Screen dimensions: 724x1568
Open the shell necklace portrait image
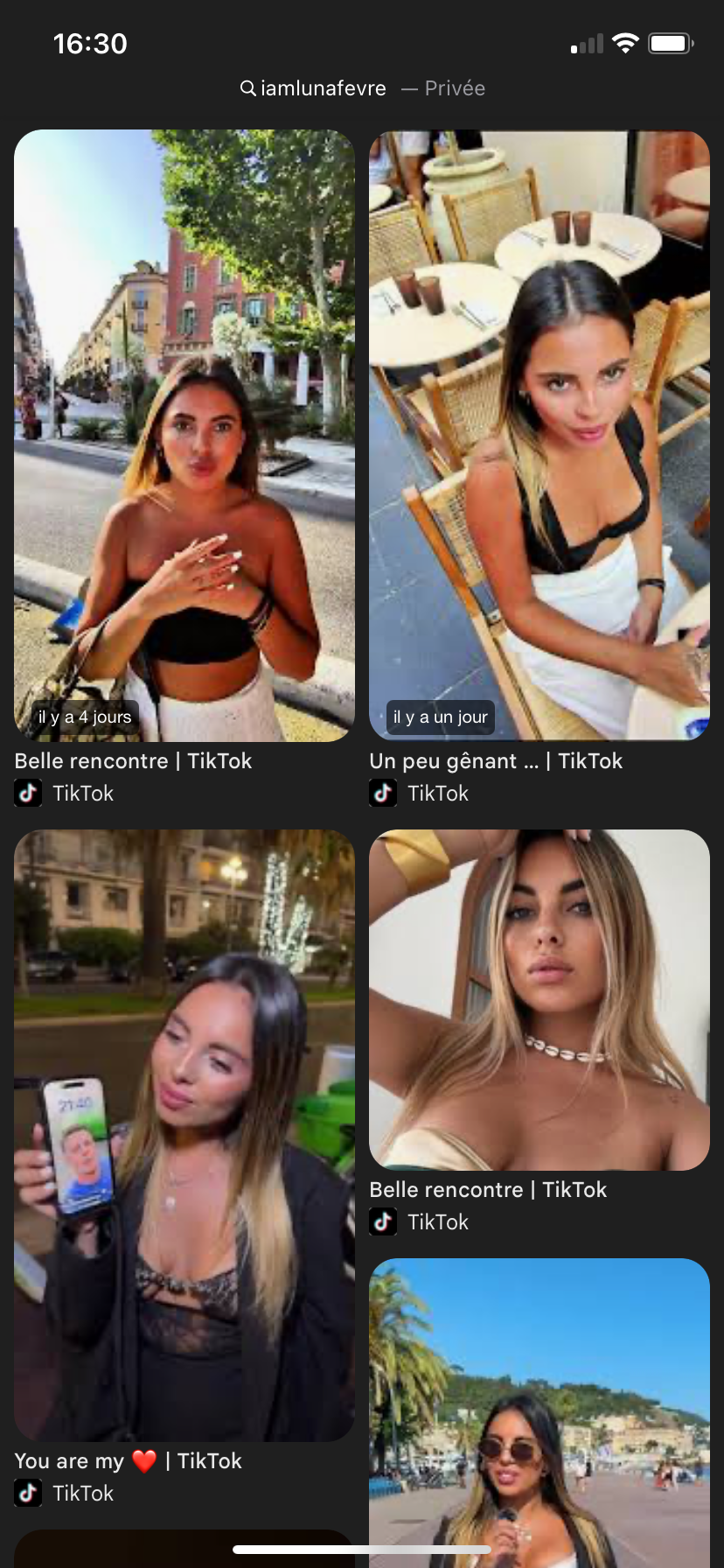[539, 999]
